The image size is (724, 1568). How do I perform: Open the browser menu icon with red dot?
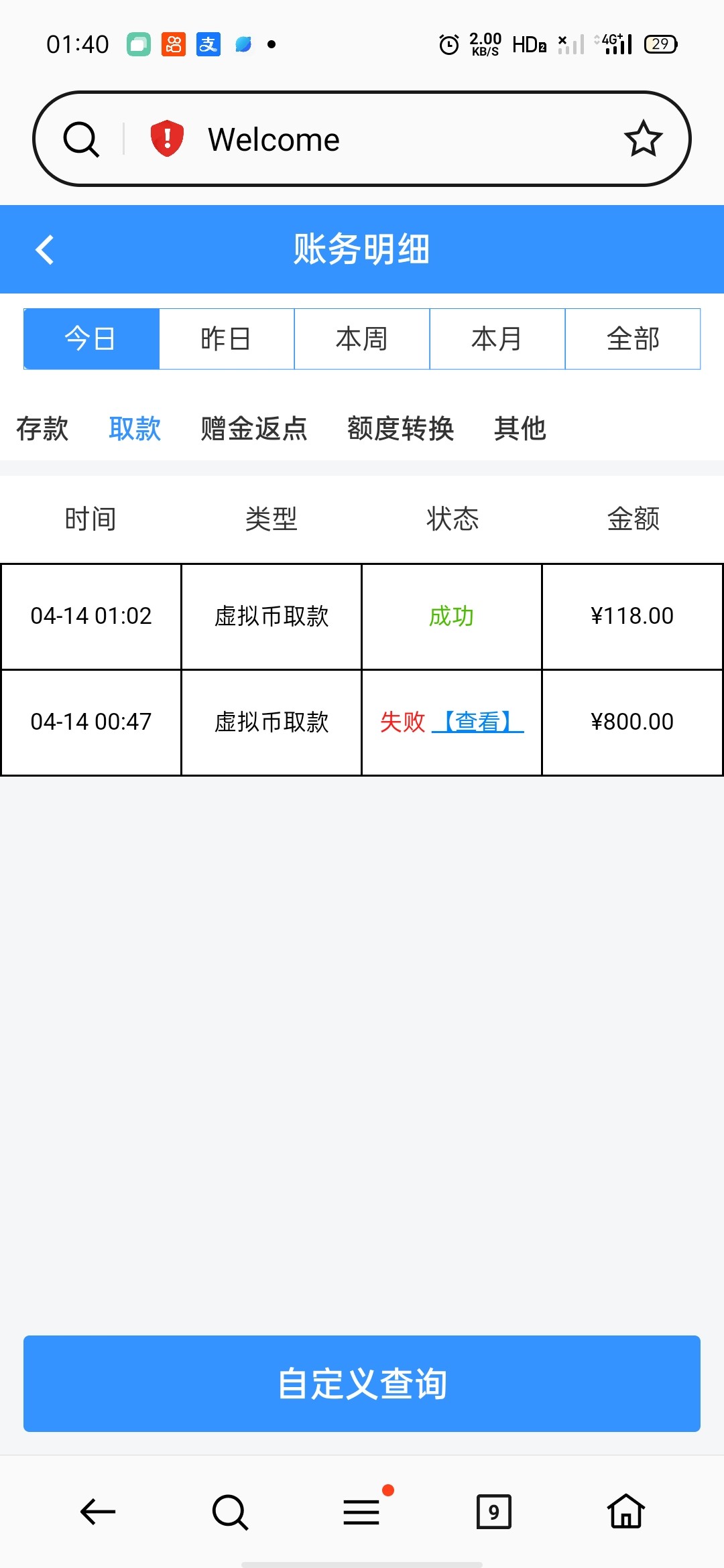(361, 1512)
